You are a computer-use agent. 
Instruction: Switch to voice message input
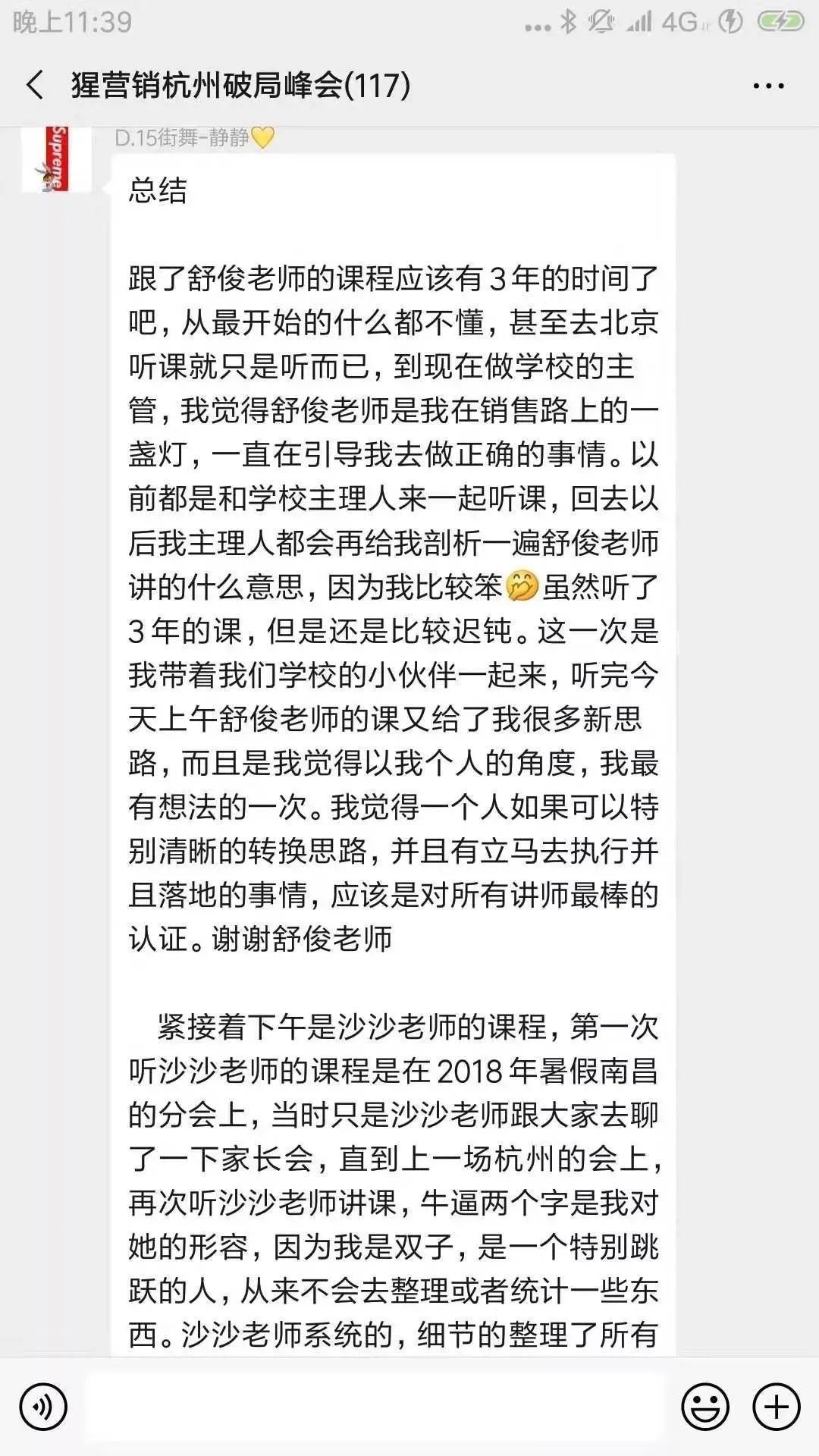[x=43, y=1407]
